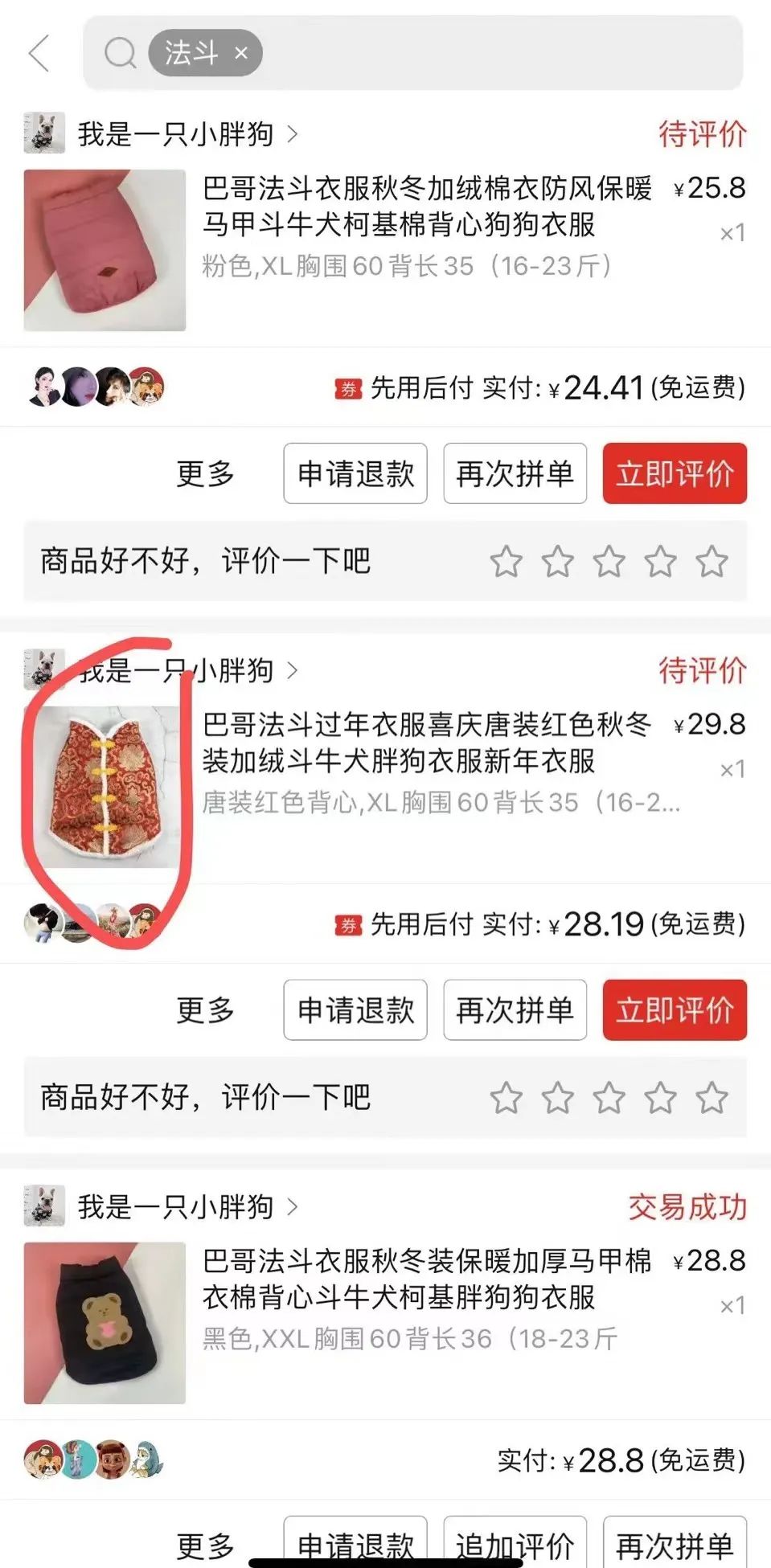Rebuy the pink vest via 再次拼单

[515, 473]
